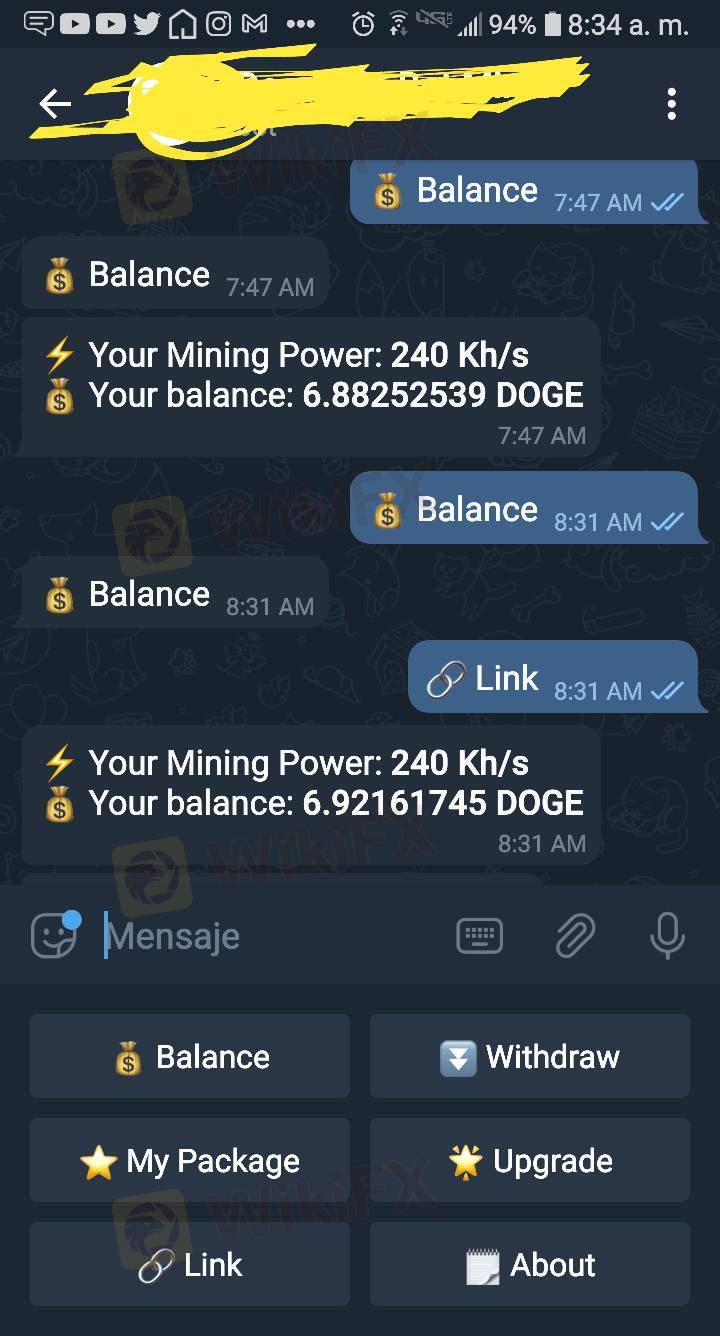Tap the Balance bot button

tap(190, 1057)
